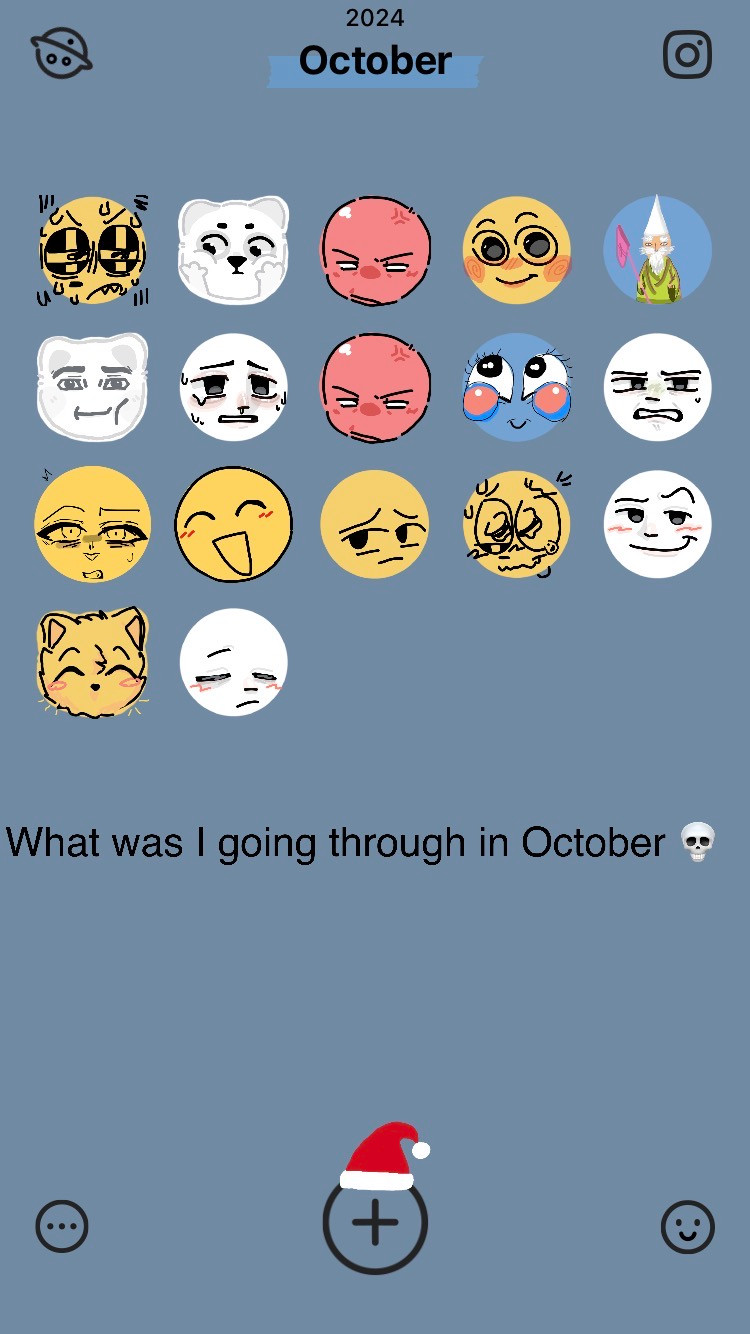The height and width of the screenshot is (1334, 750).
Task: Open the sleepy white face entry
Action: point(233,662)
